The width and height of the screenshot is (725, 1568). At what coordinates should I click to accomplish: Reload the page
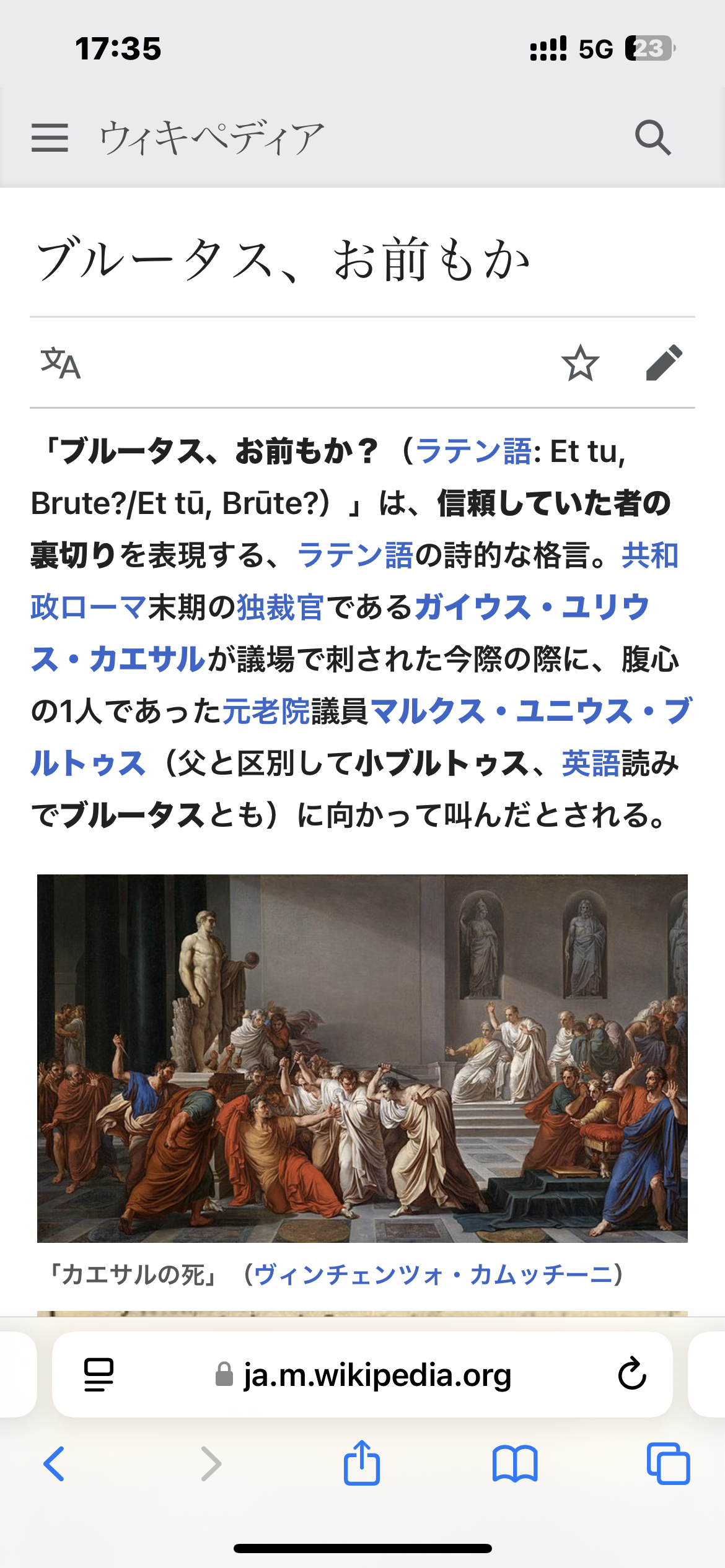(632, 1375)
